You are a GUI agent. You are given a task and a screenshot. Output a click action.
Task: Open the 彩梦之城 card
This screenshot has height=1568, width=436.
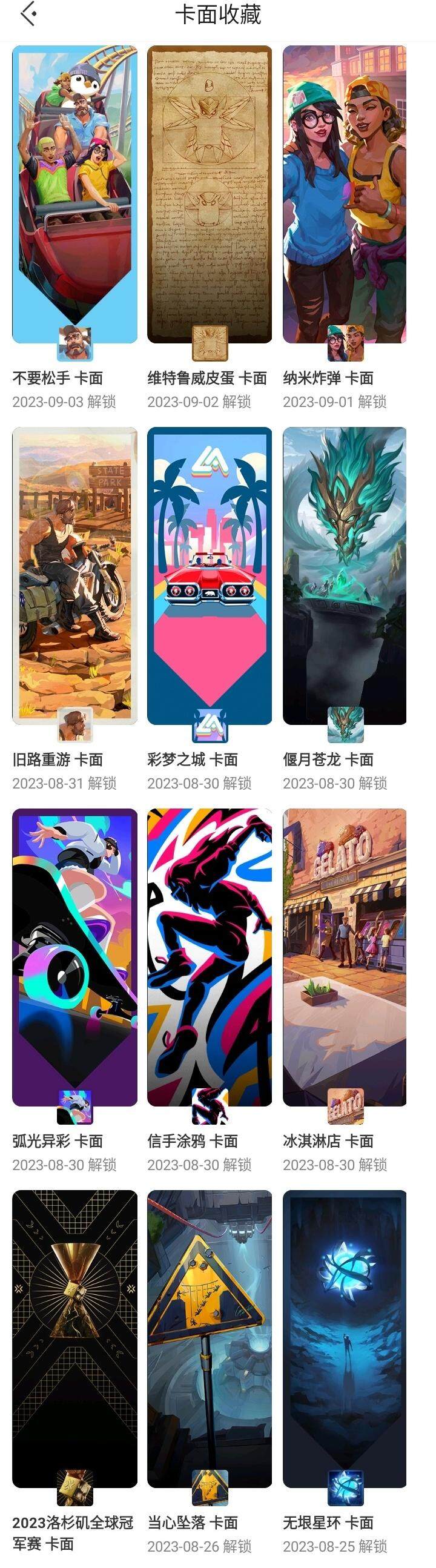click(x=210, y=576)
